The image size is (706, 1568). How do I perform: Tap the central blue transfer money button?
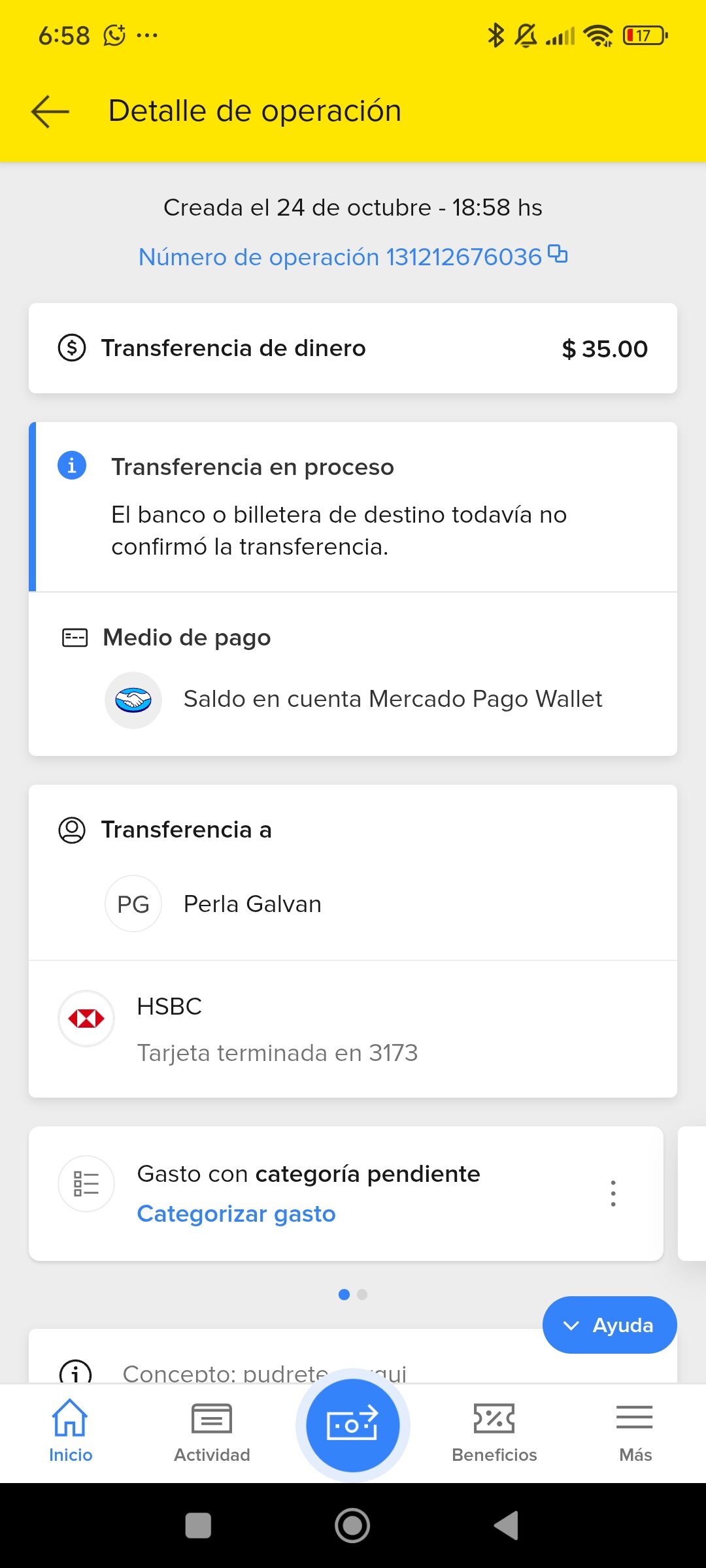[353, 1425]
